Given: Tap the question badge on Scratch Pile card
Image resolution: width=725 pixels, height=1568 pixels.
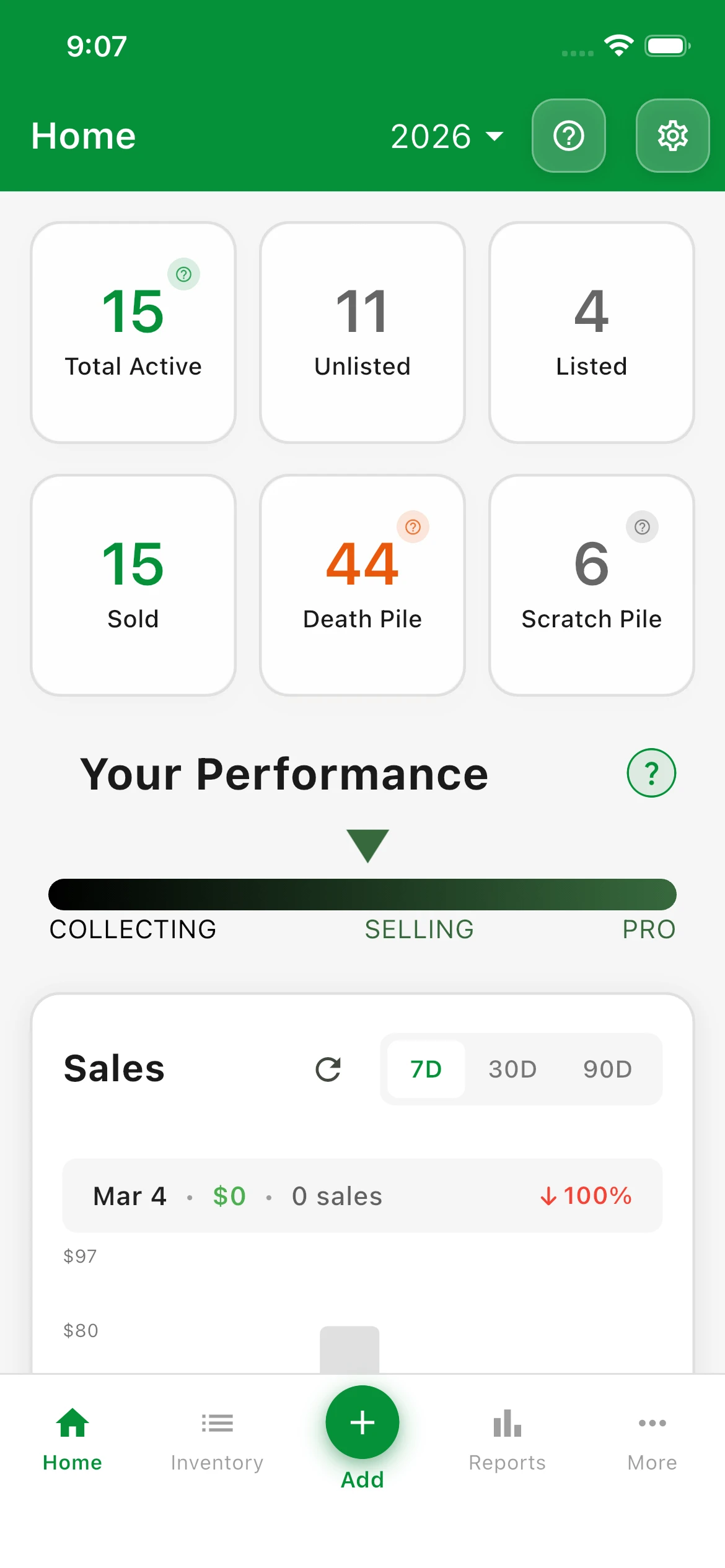Looking at the screenshot, I should pyautogui.click(x=642, y=528).
